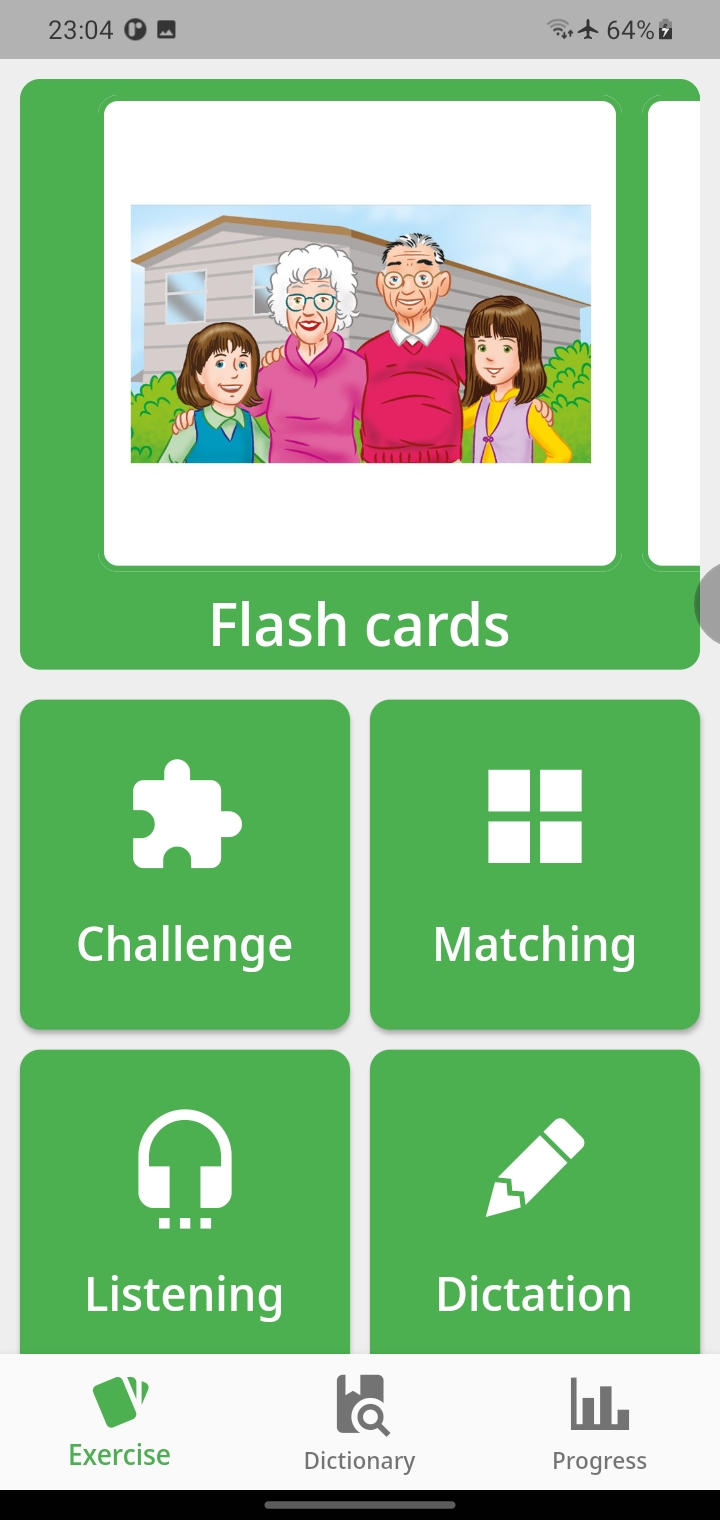Select the Exercise tab
This screenshot has height=1520, width=720.
(x=120, y=1424)
